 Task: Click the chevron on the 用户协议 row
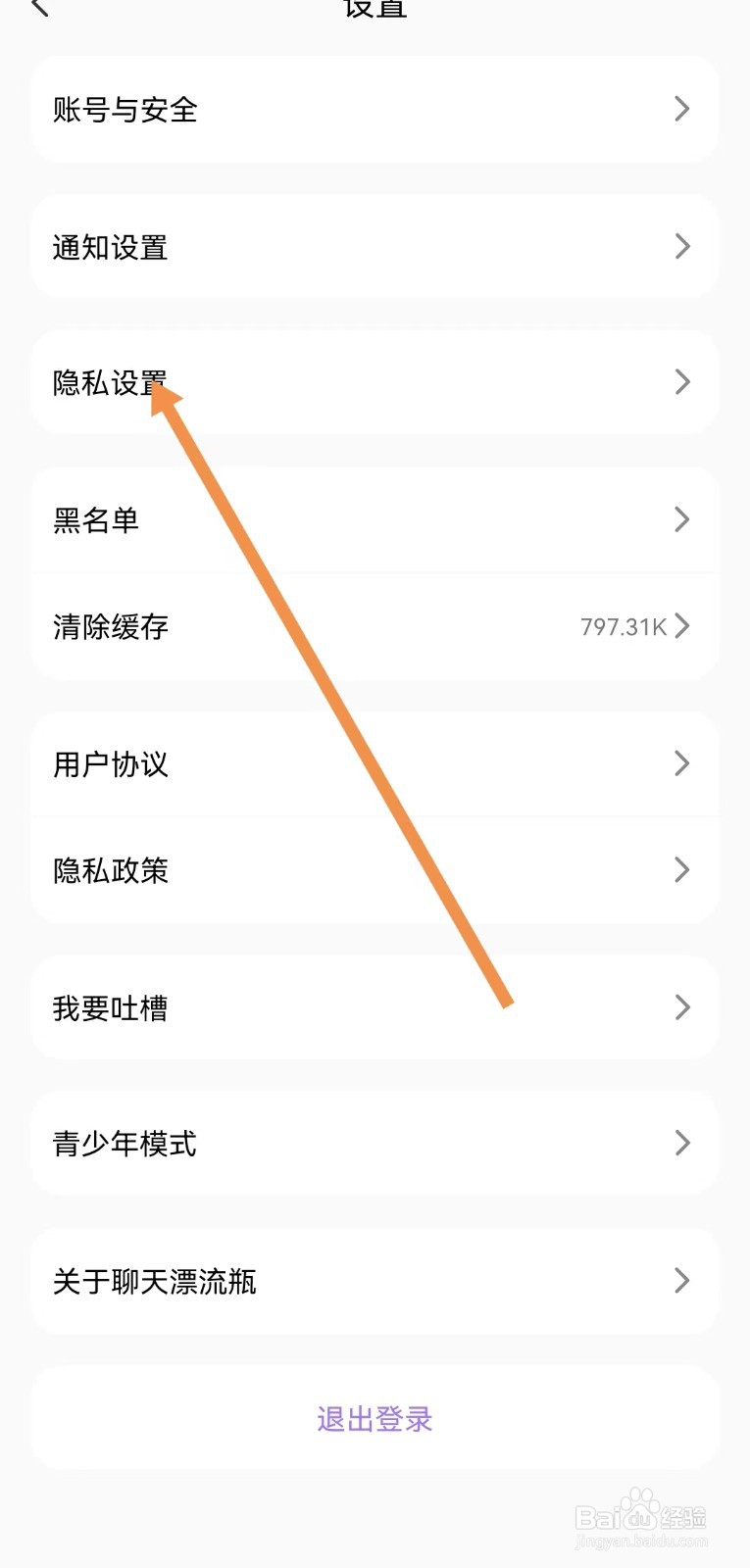[682, 764]
